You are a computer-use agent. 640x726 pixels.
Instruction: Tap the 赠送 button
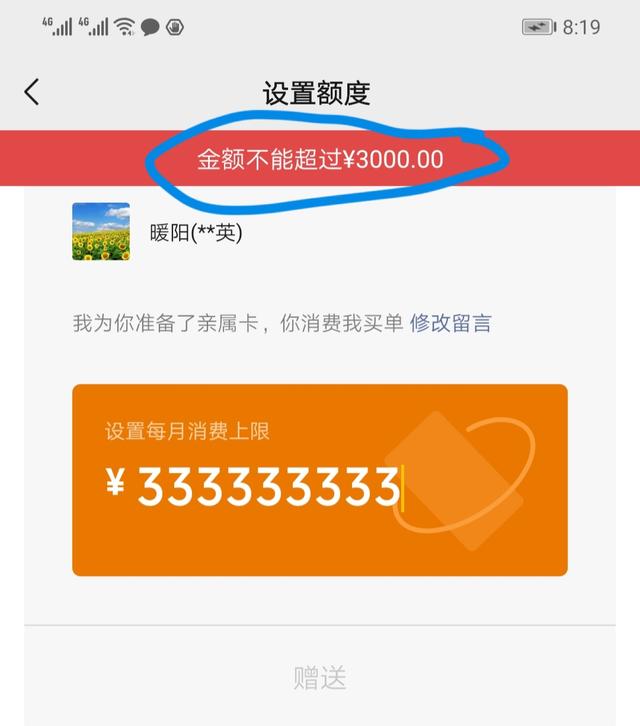(x=320, y=677)
